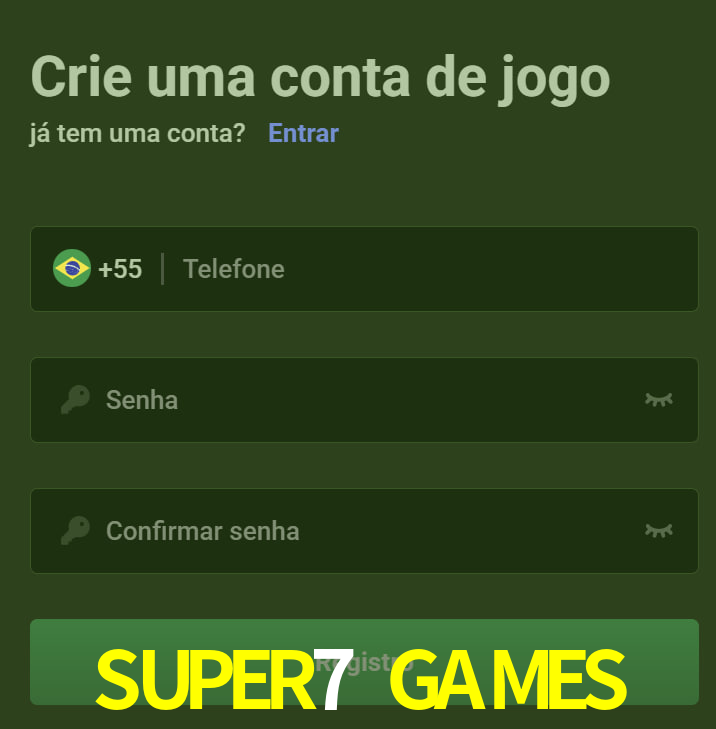
Task: Select the Senha password field
Action: (350, 400)
